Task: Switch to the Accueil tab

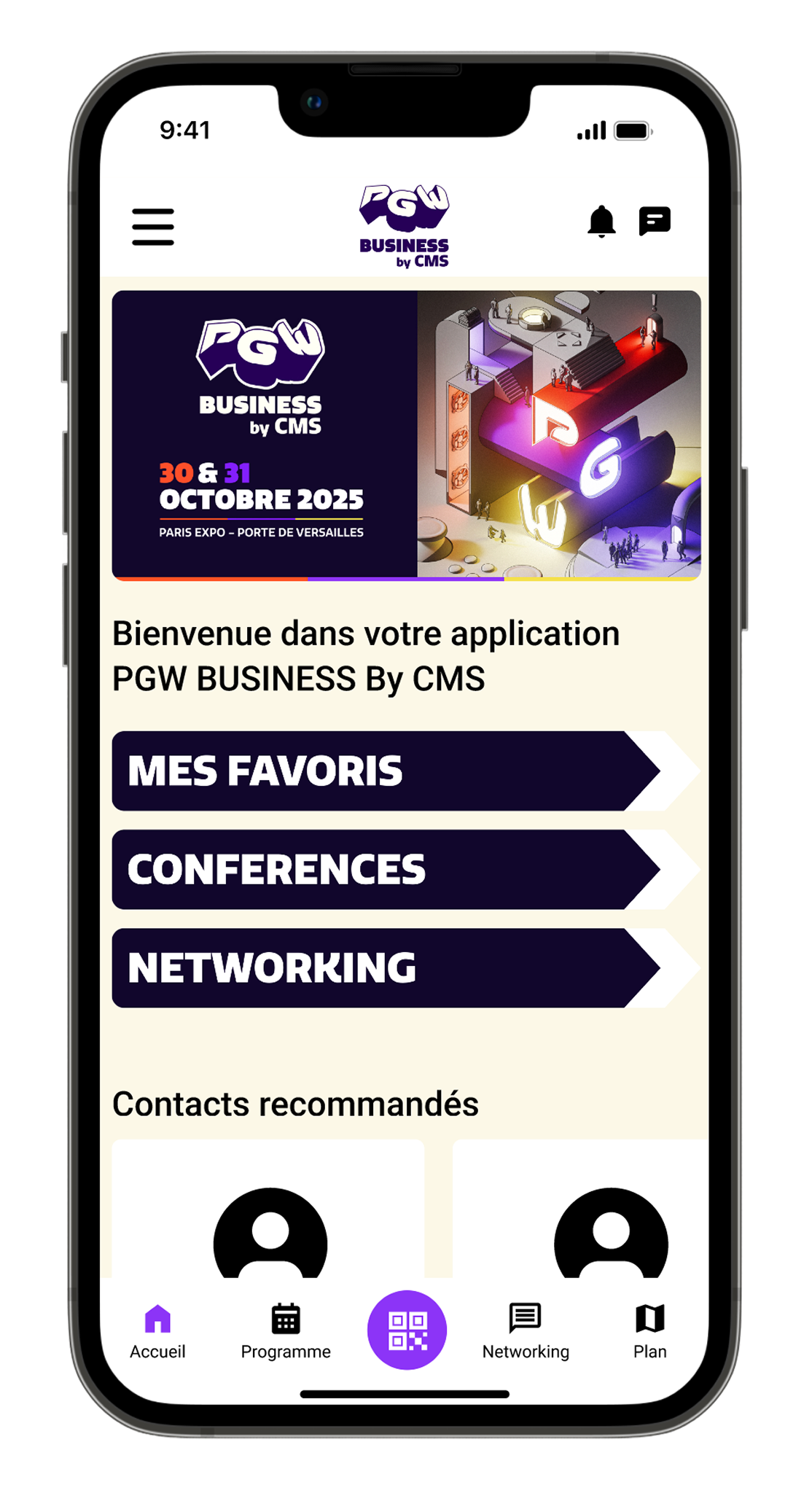Action: tap(157, 1331)
